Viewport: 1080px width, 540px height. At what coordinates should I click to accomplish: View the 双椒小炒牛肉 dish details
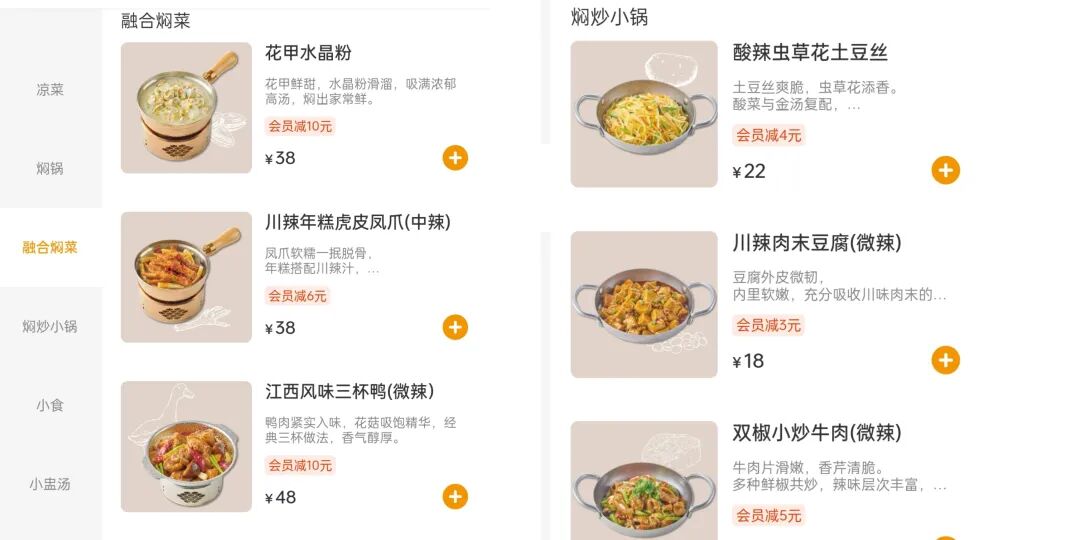coord(817,433)
